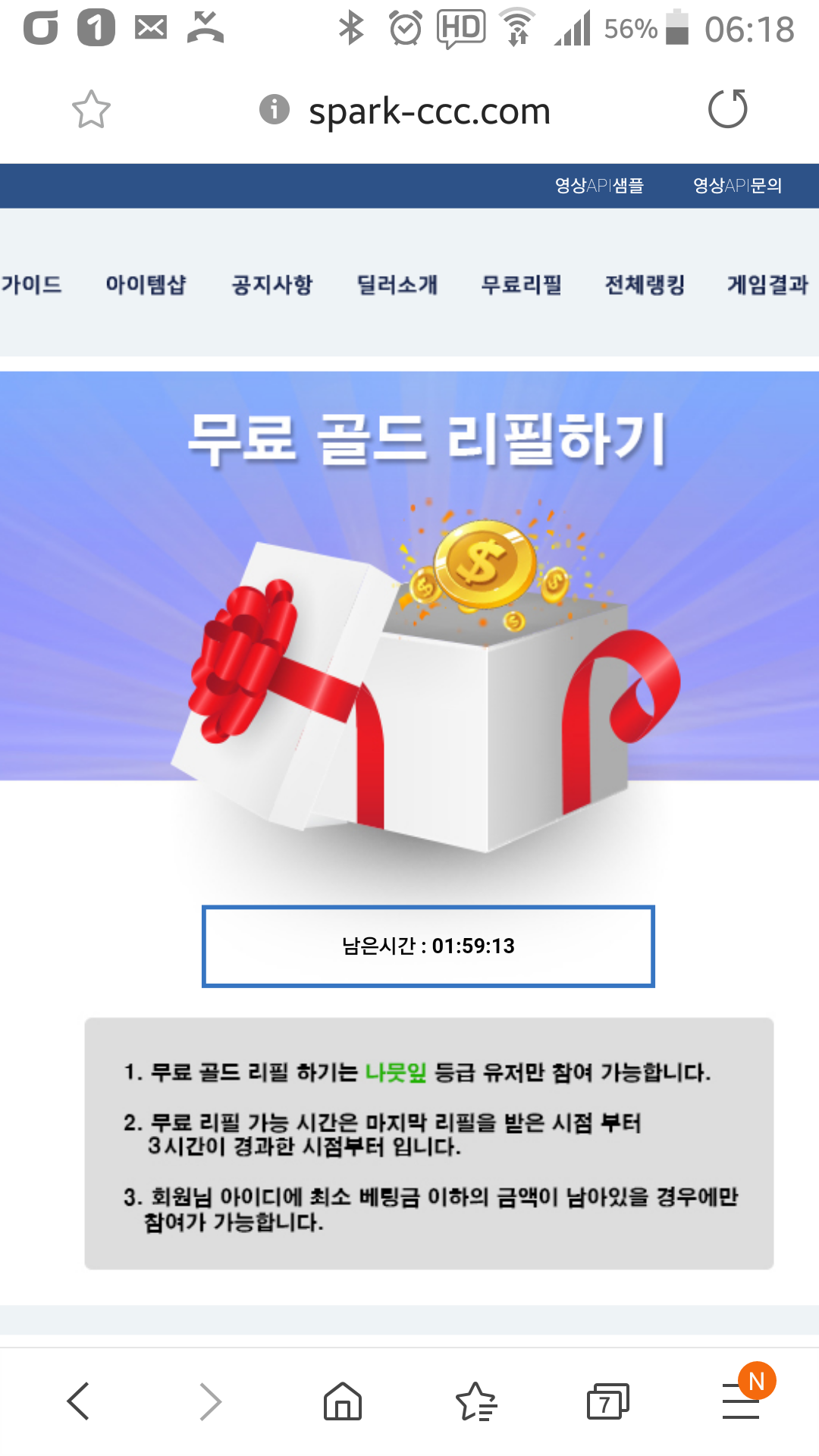Open the 게임결과 page

pos(767,285)
